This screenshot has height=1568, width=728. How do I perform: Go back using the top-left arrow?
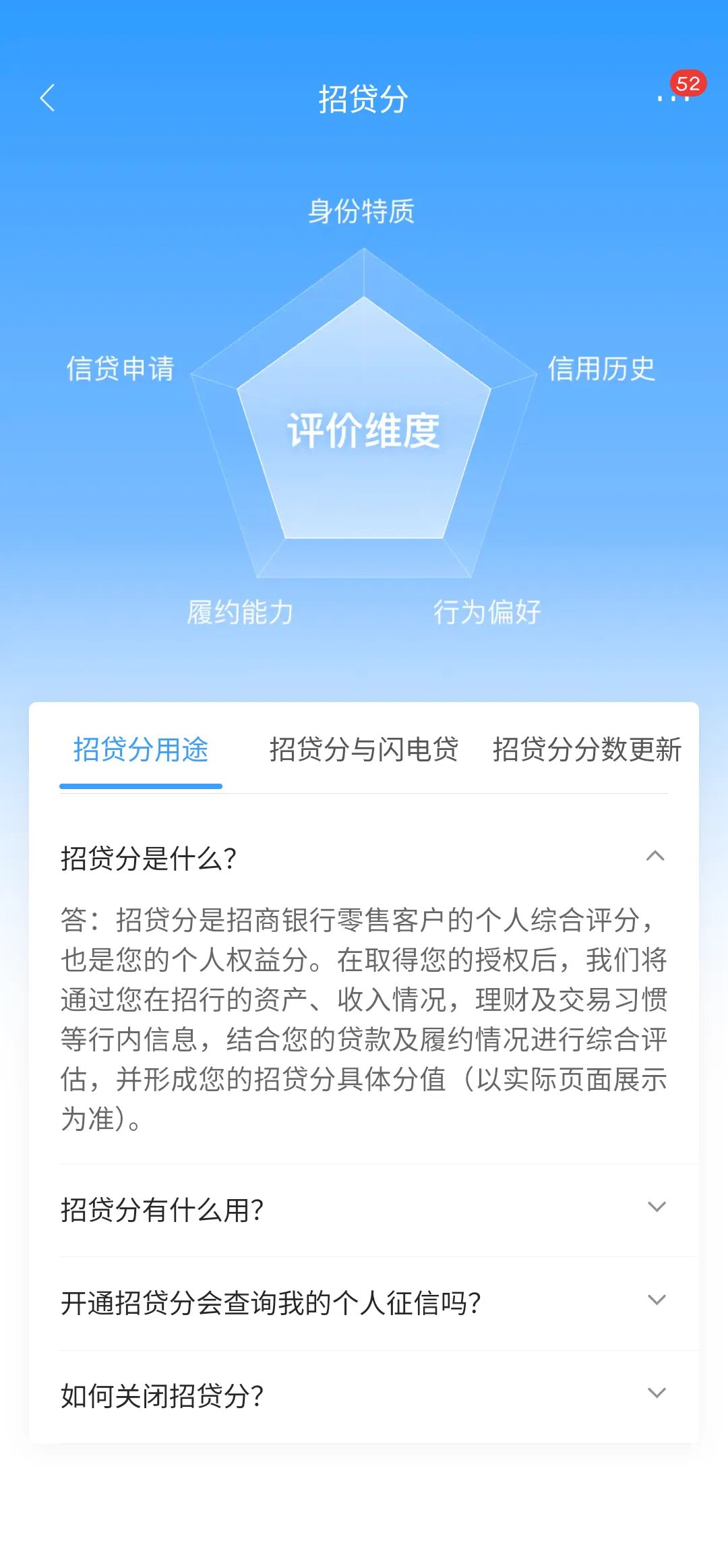coord(47,98)
